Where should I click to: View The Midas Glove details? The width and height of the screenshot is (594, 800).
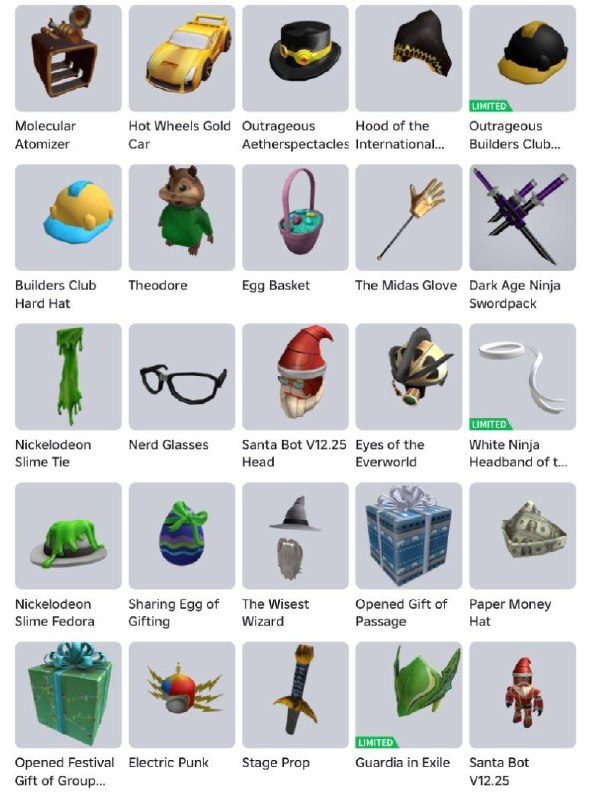[409, 217]
